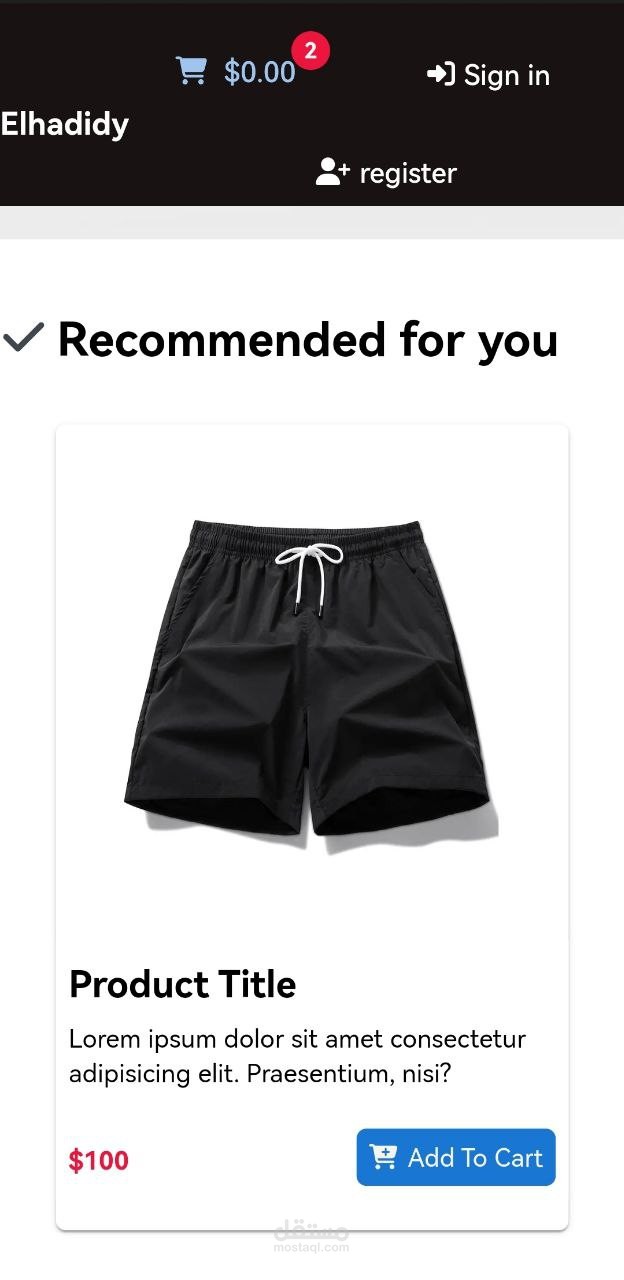This screenshot has width=624, height=1280.
Task: Open the shopping cart showing $0.00
Action: click(237, 71)
